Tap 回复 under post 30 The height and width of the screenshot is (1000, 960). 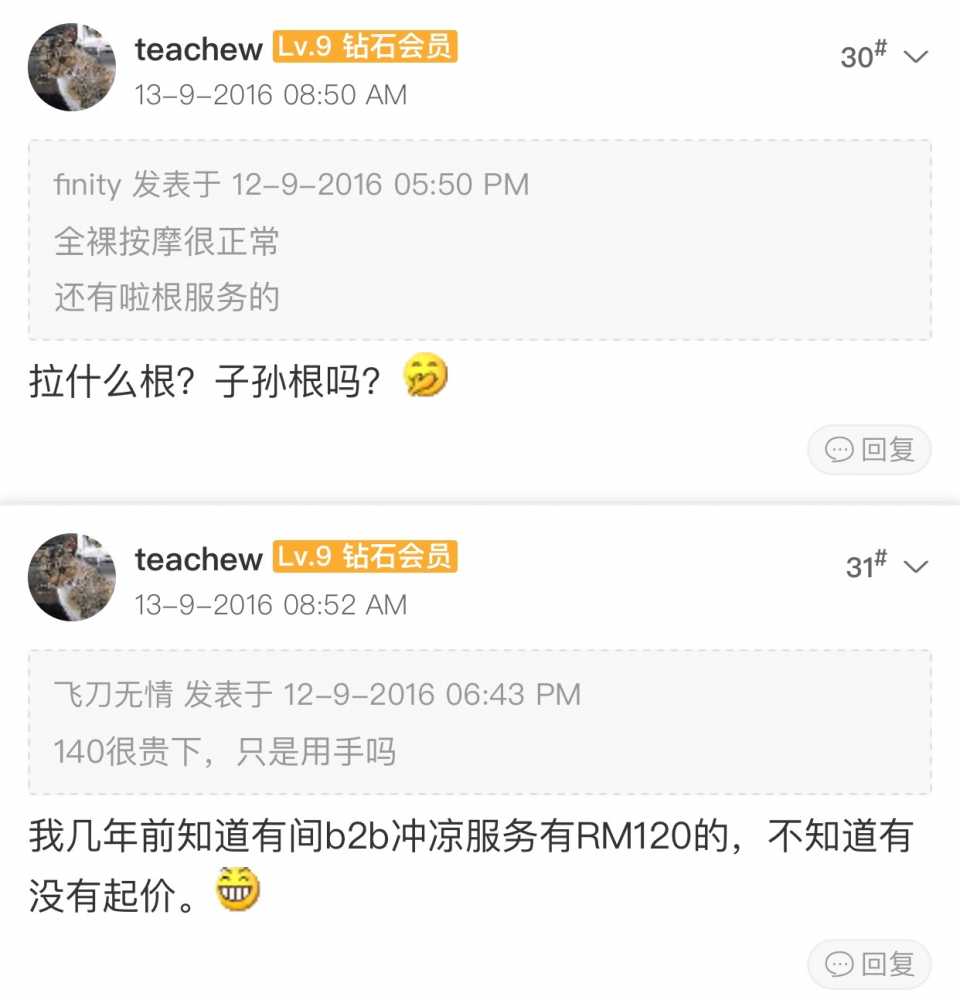869,450
